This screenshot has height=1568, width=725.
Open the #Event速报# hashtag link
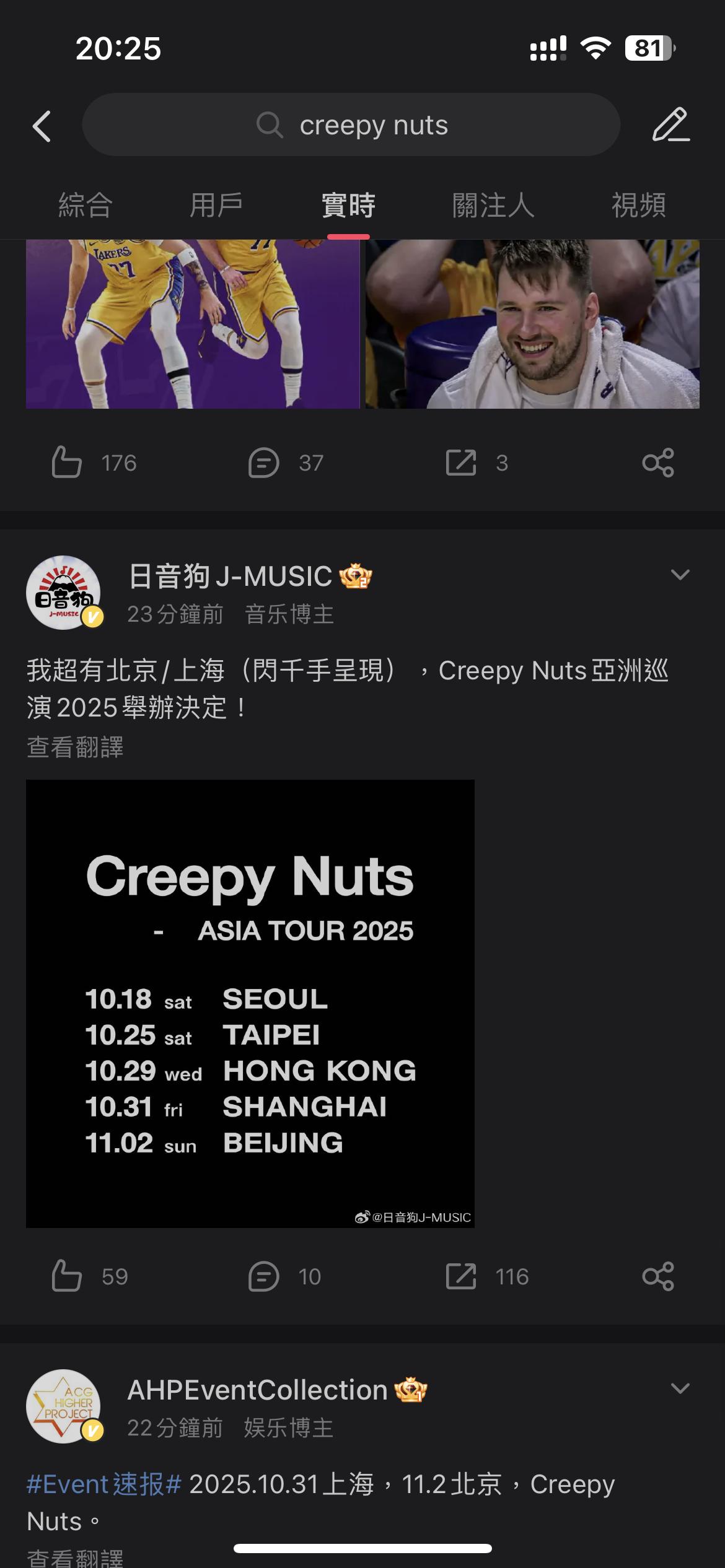104,1484
